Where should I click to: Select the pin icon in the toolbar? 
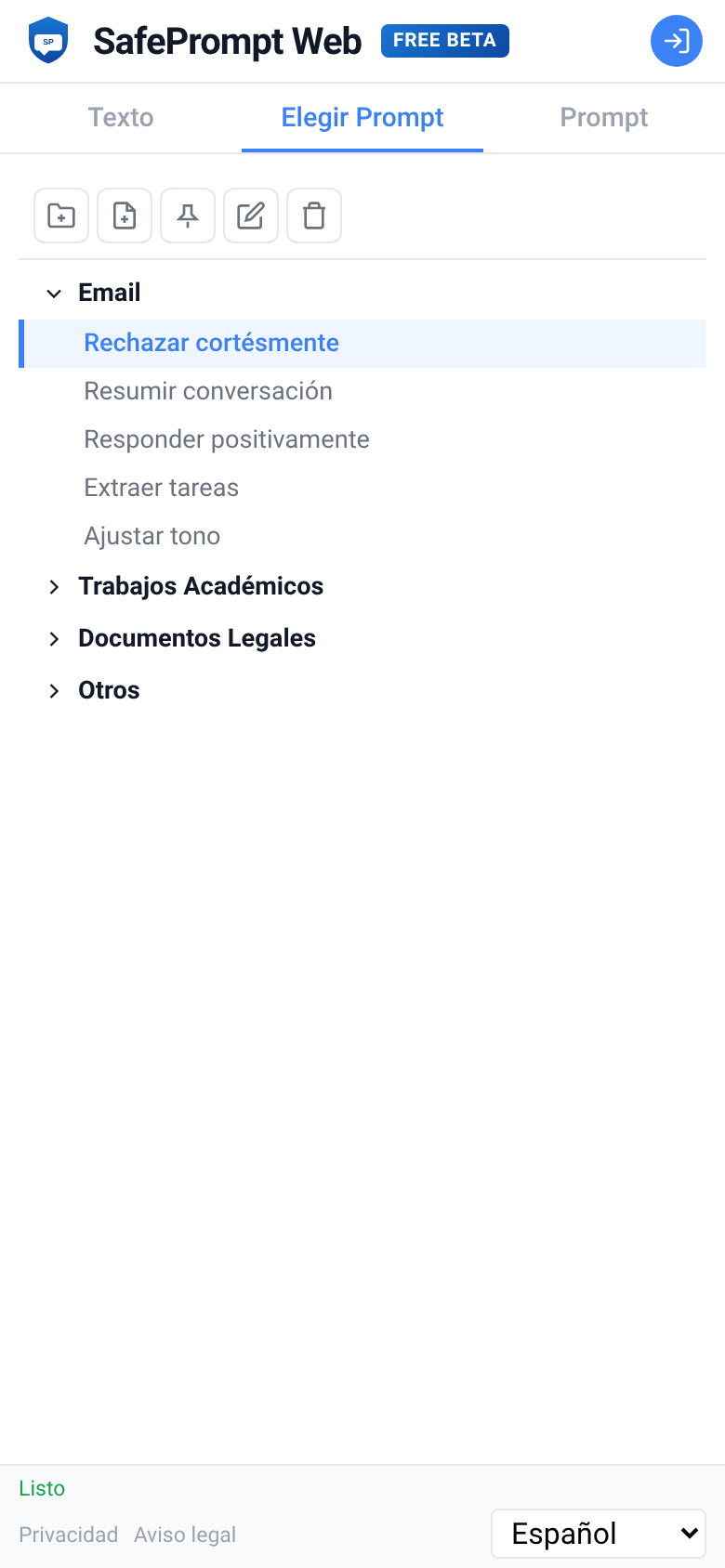[x=188, y=216]
